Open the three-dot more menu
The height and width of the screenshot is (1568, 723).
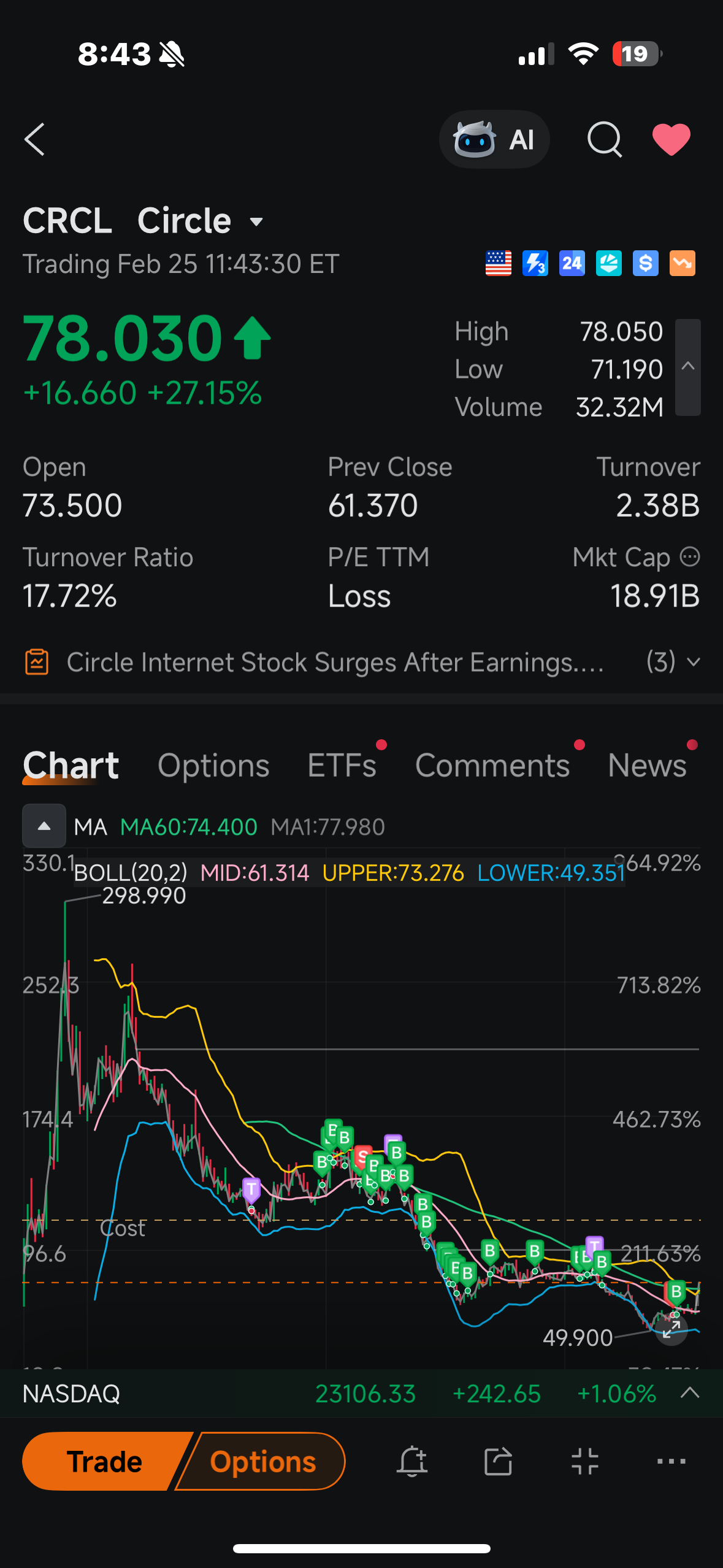point(671,1461)
